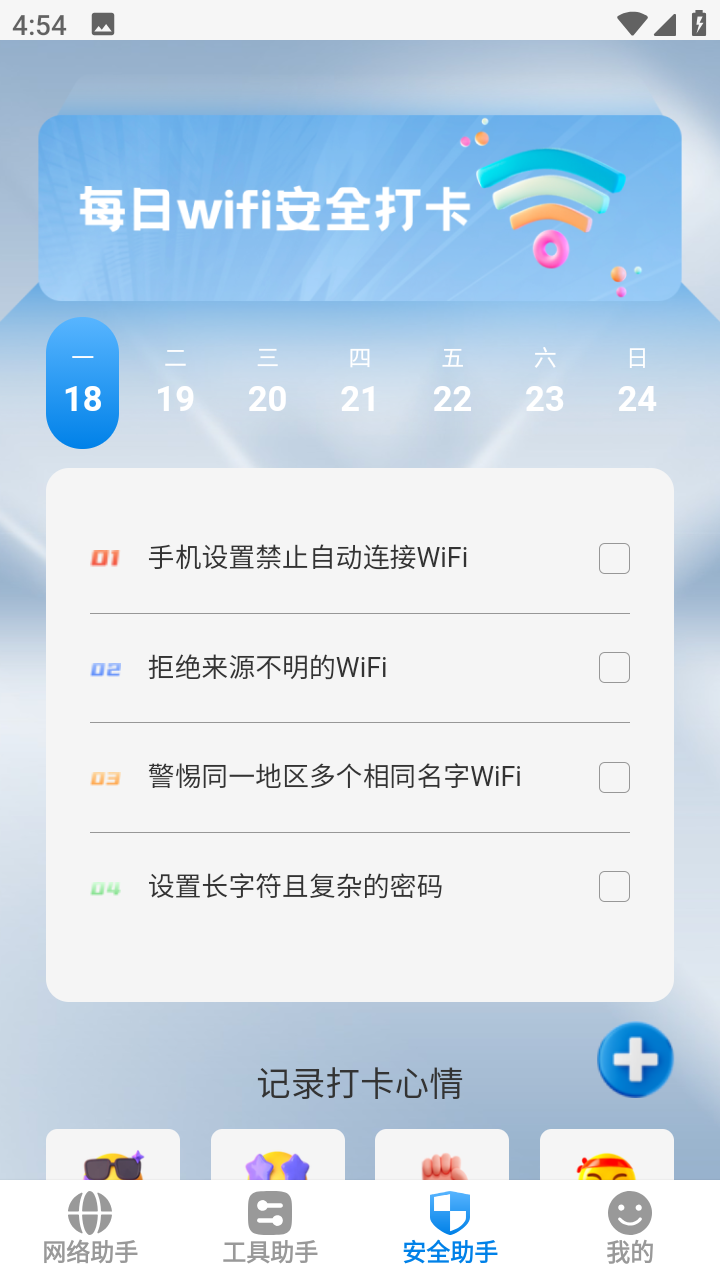
Task: Check off task 设置长字符且复杂的密码
Action: pyautogui.click(x=614, y=886)
